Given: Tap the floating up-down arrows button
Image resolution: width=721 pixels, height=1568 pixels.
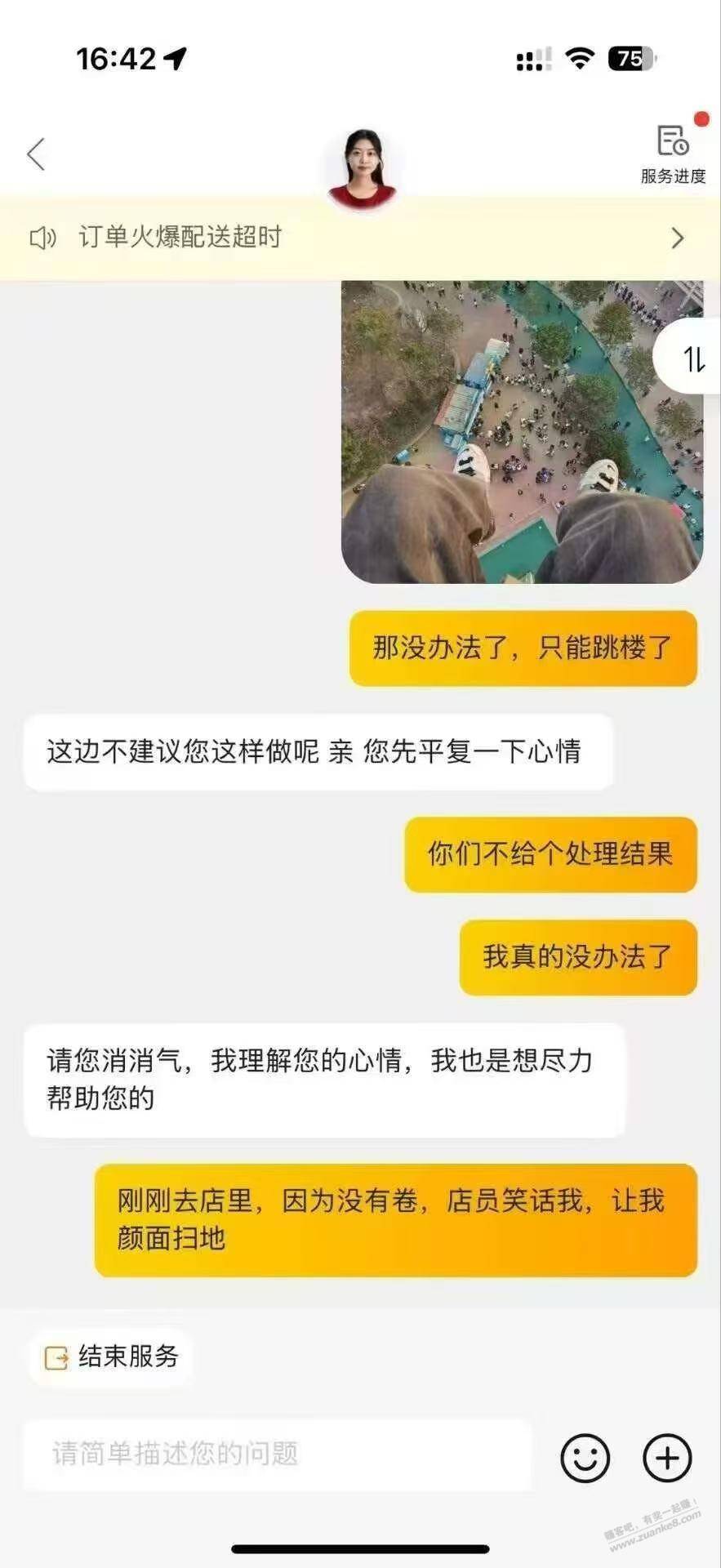Looking at the screenshot, I should tap(692, 359).
